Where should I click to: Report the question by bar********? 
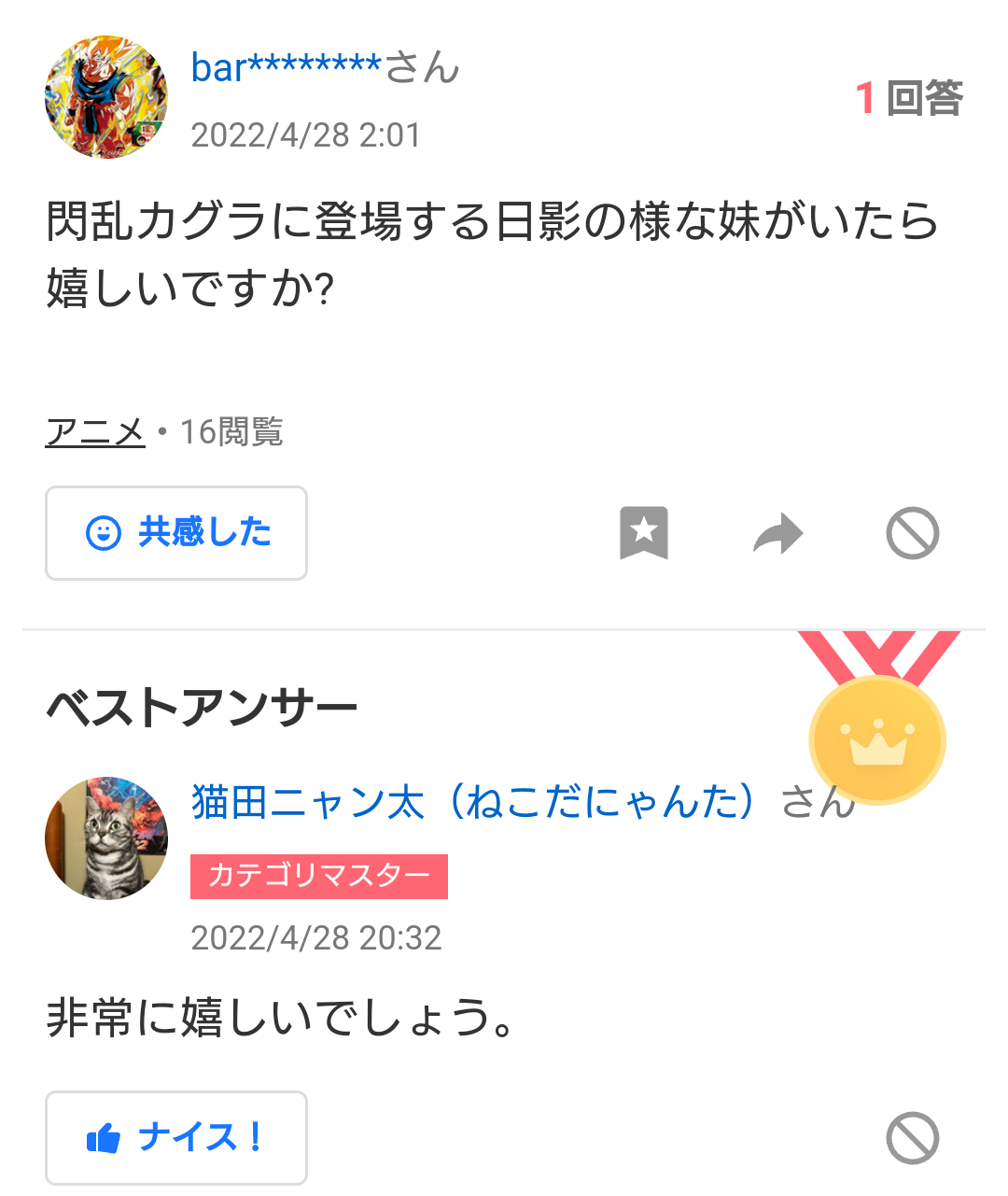tap(912, 533)
